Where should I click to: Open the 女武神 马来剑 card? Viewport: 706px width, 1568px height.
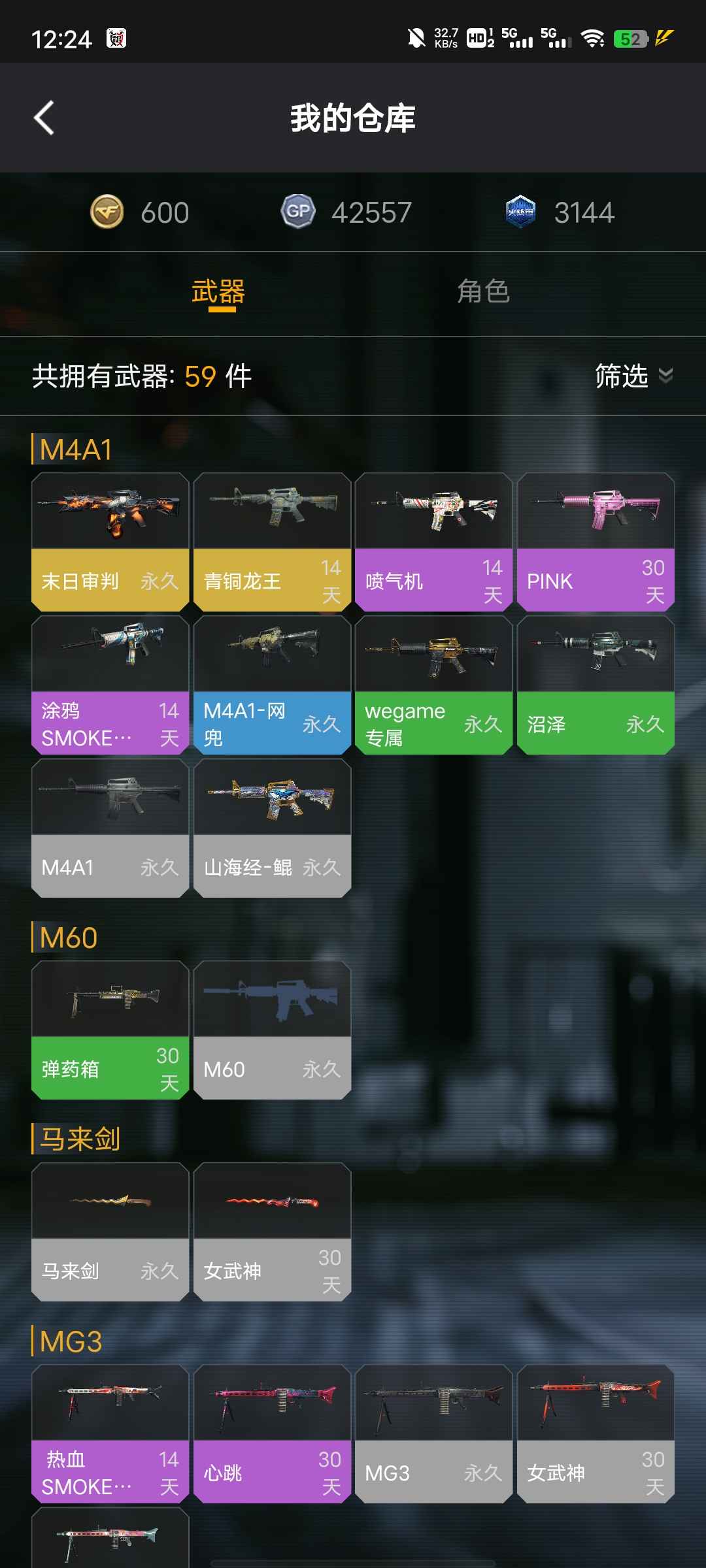[272, 1232]
